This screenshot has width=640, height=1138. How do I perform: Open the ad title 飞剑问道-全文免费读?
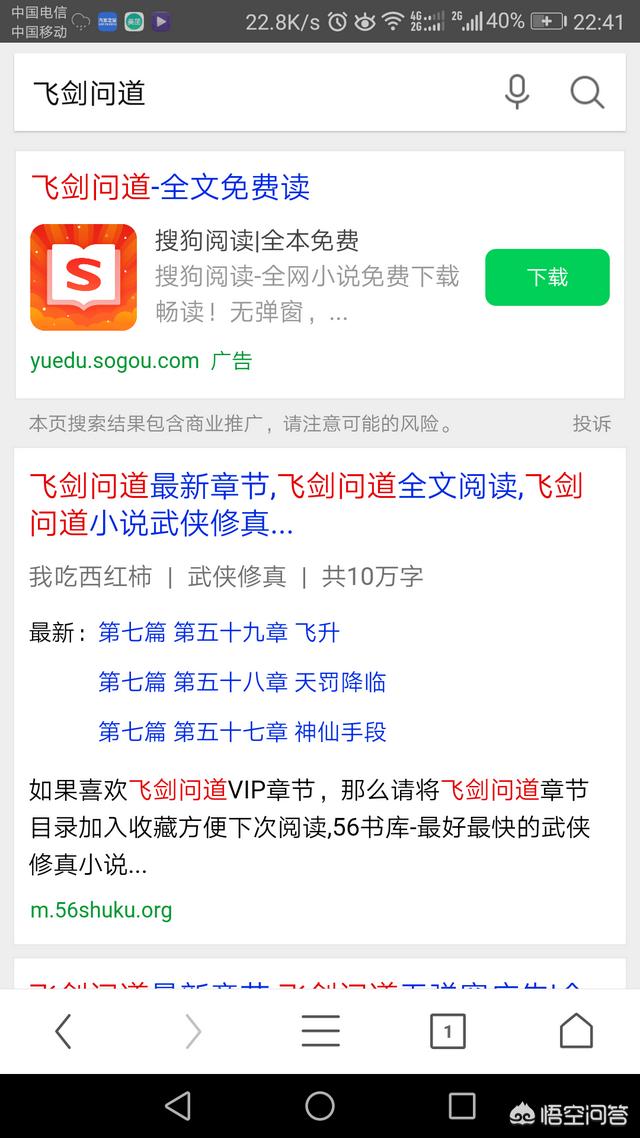[x=171, y=187]
